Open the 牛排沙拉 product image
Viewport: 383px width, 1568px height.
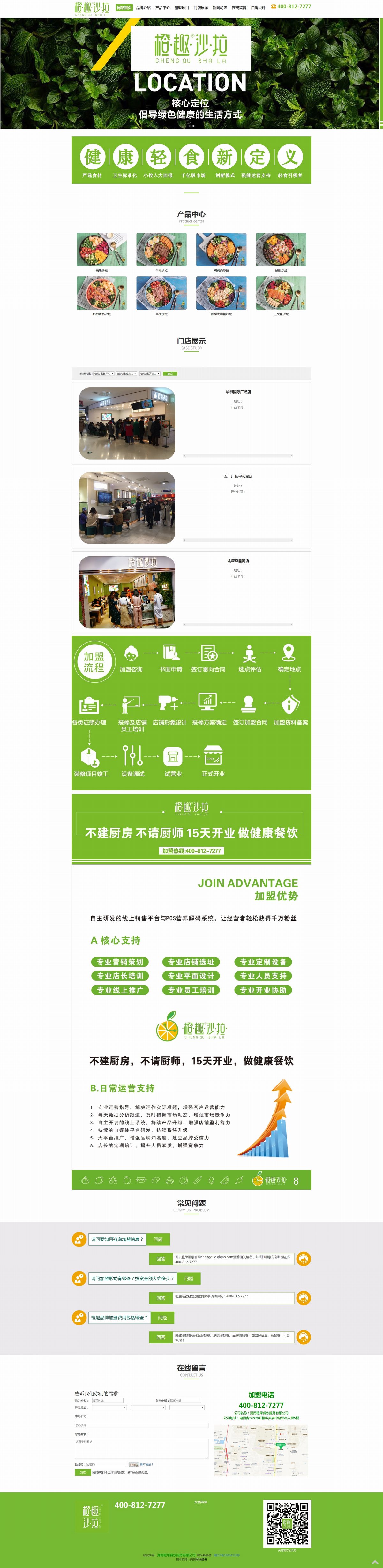tap(161, 250)
